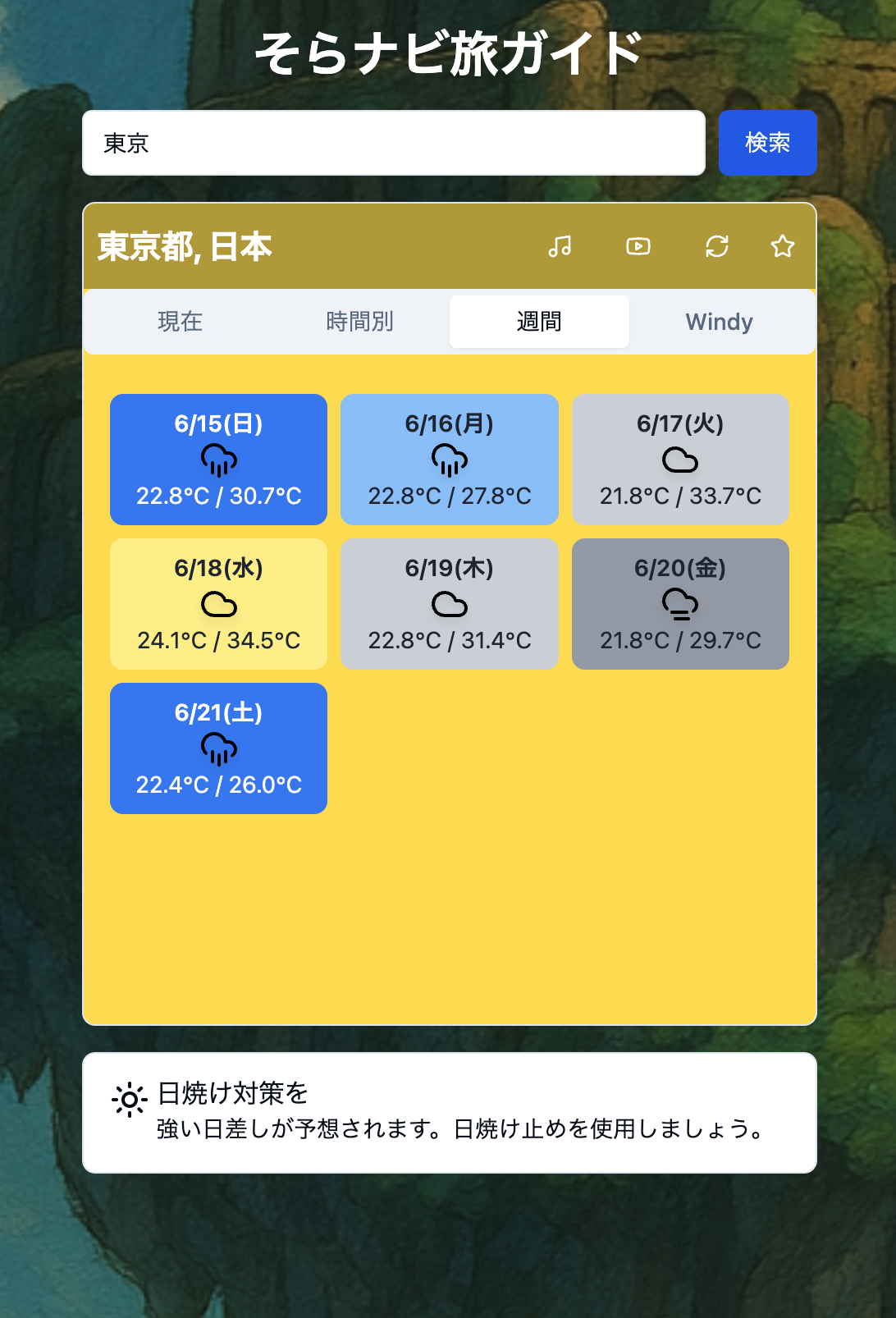Select the rain icon on 6/15(日)
Screen dimensions: 896x1318
click(x=218, y=461)
